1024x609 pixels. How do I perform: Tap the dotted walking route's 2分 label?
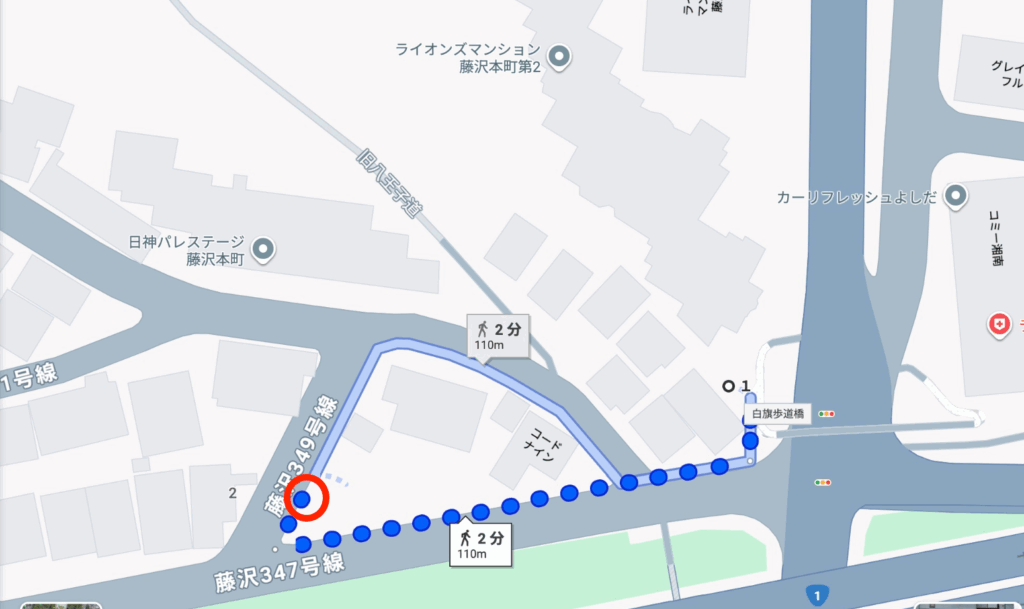click(x=480, y=543)
